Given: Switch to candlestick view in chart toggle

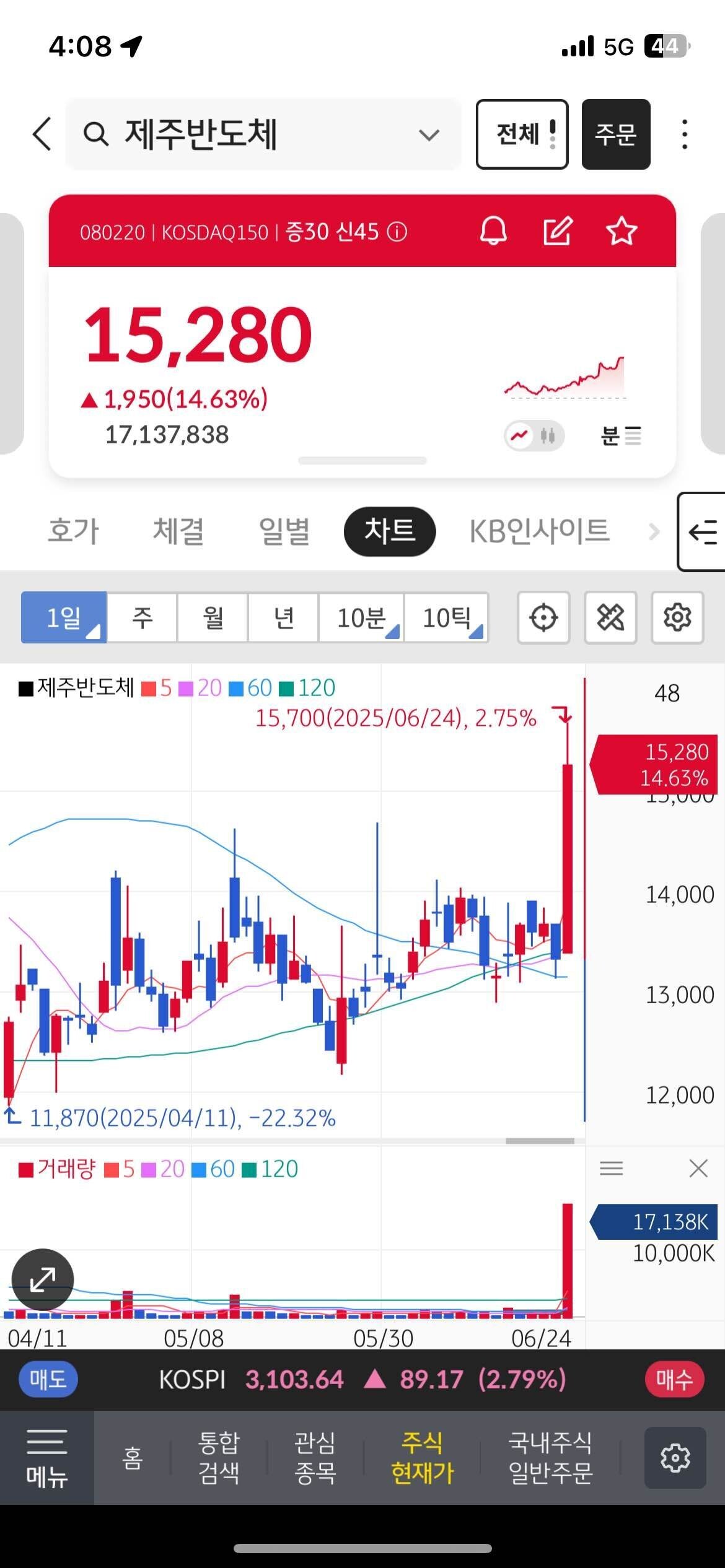Looking at the screenshot, I should coord(548,435).
